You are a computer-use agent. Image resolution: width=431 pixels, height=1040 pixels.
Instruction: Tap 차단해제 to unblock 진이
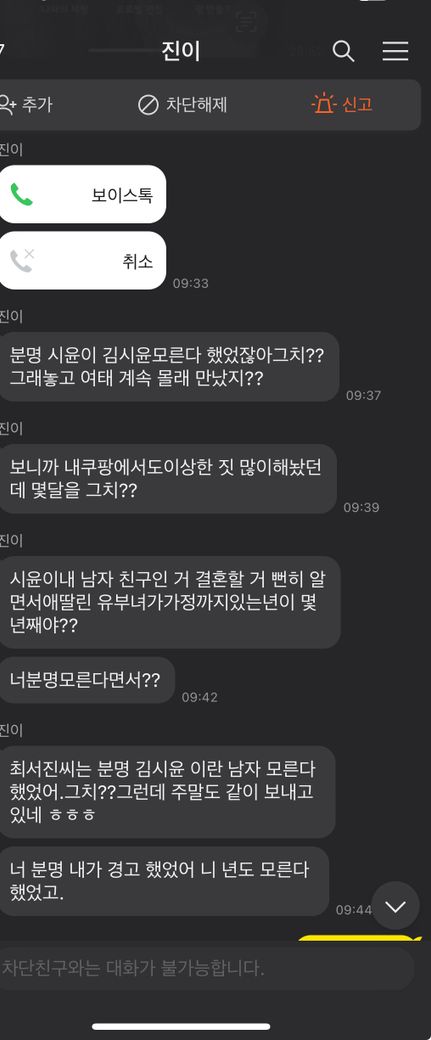[182, 104]
